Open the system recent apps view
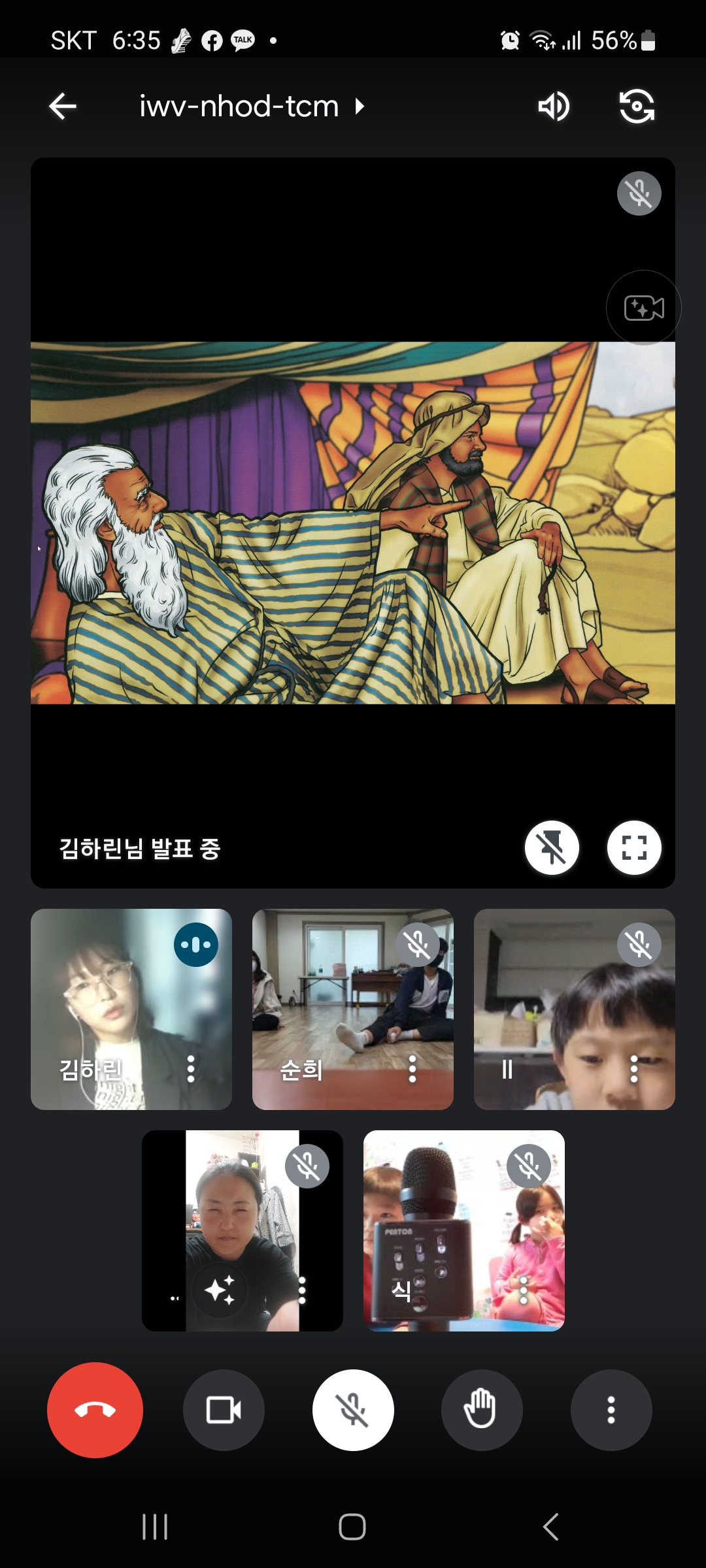Viewport: 706px width, 1568px height. [155, 1527]
